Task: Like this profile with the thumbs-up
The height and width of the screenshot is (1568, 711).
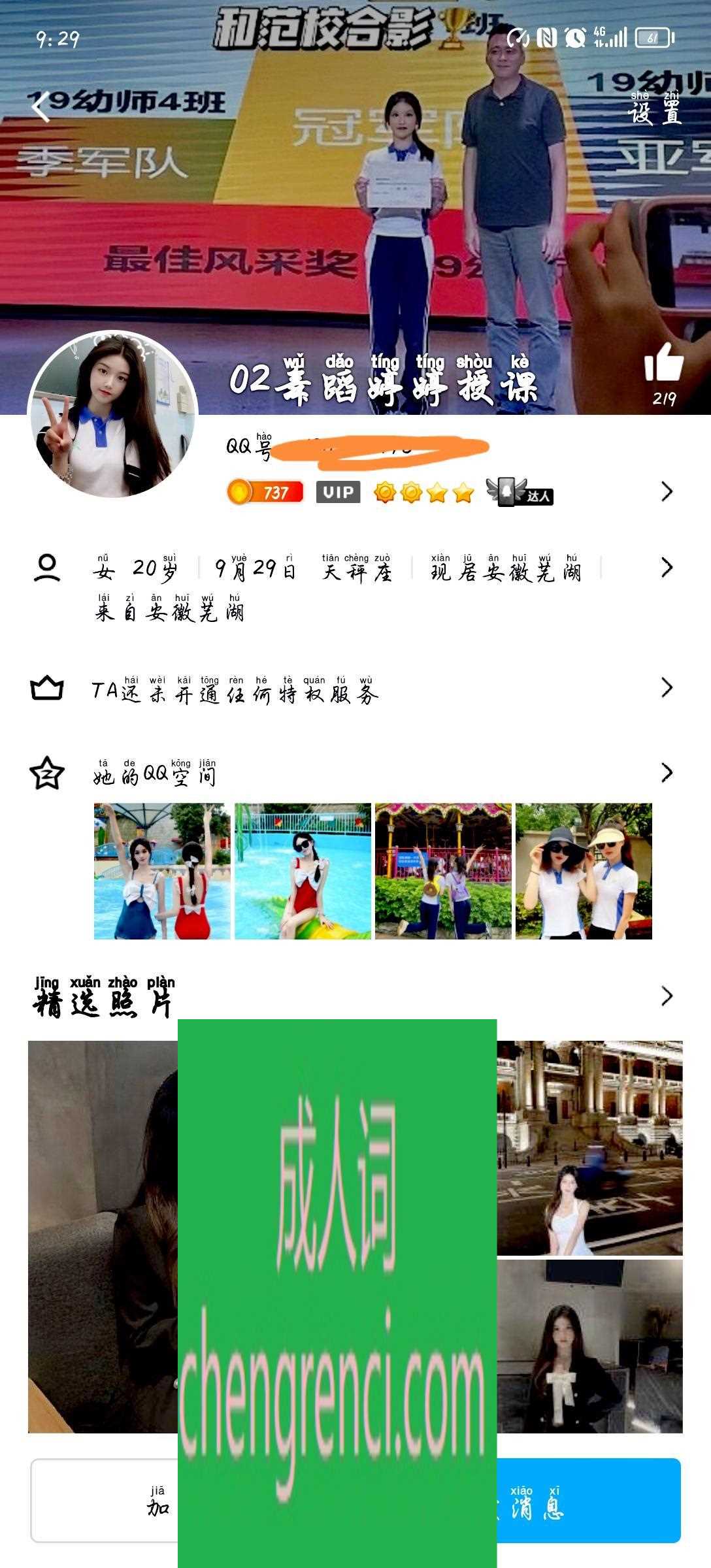Action: [x=663, y=363]
